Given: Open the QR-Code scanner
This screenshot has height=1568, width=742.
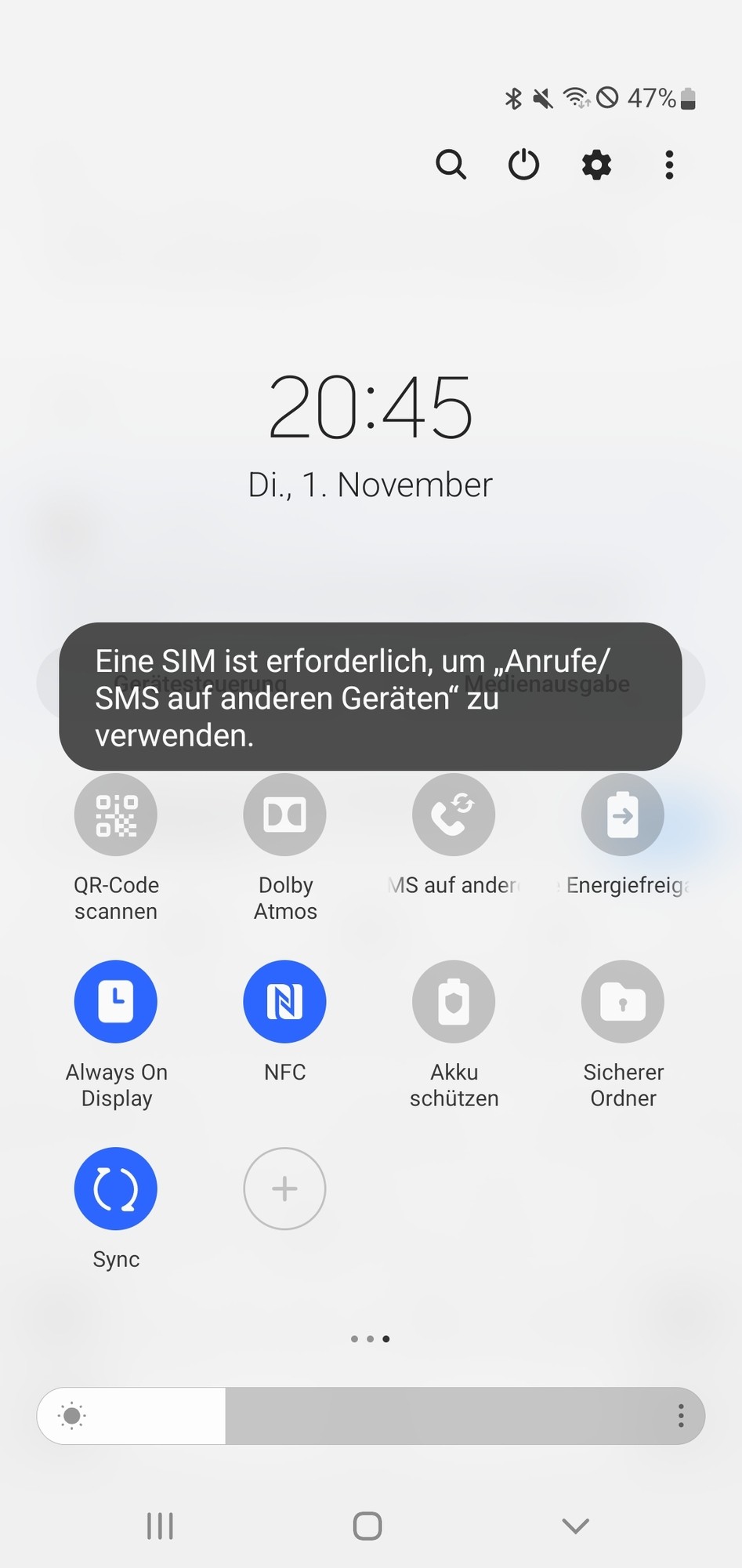Looking at the screenshot, I should [115, 815].
